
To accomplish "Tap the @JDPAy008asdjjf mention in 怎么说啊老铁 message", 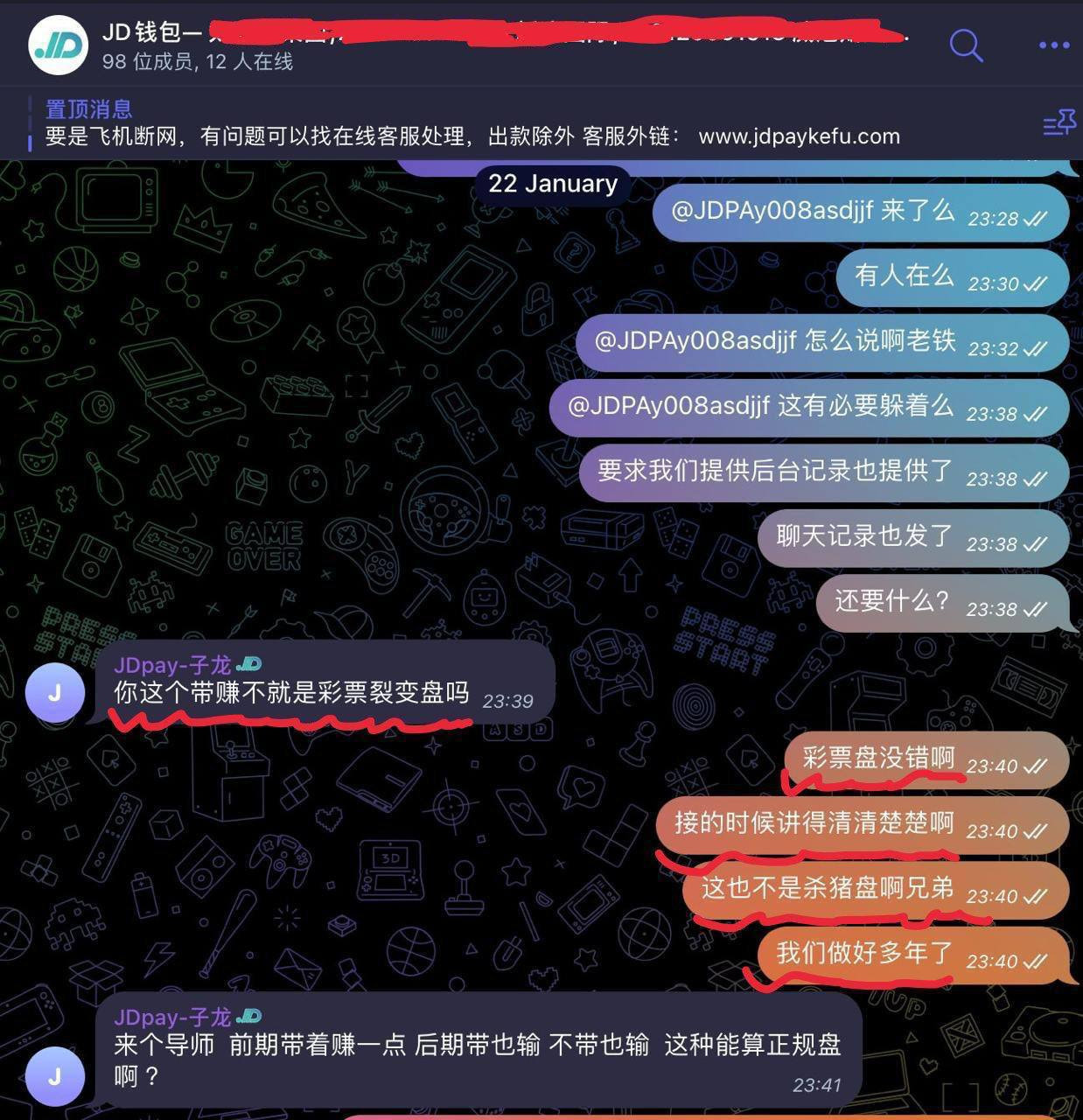I will tap(695, 340).
